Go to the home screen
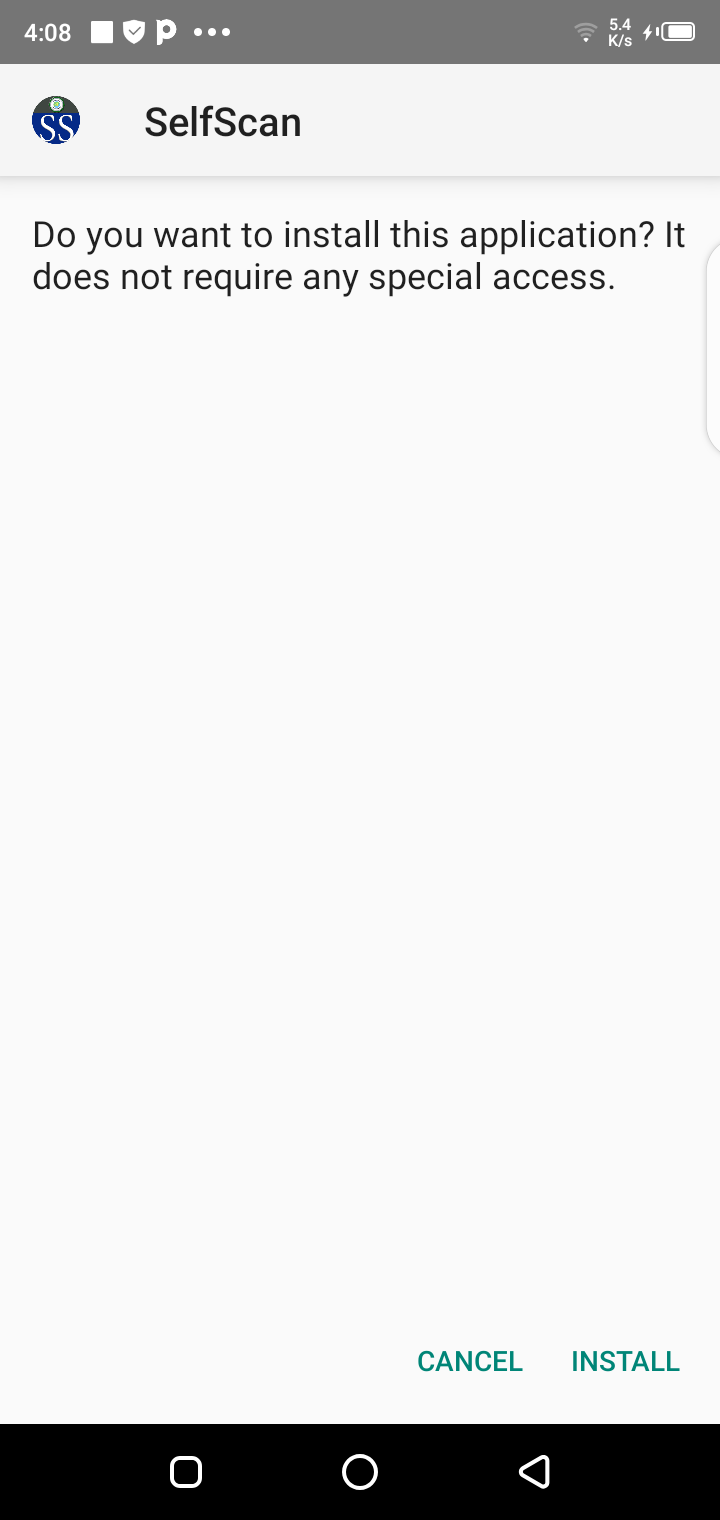The height and width of the screenshot is (1520, 720). (360, 1471)
